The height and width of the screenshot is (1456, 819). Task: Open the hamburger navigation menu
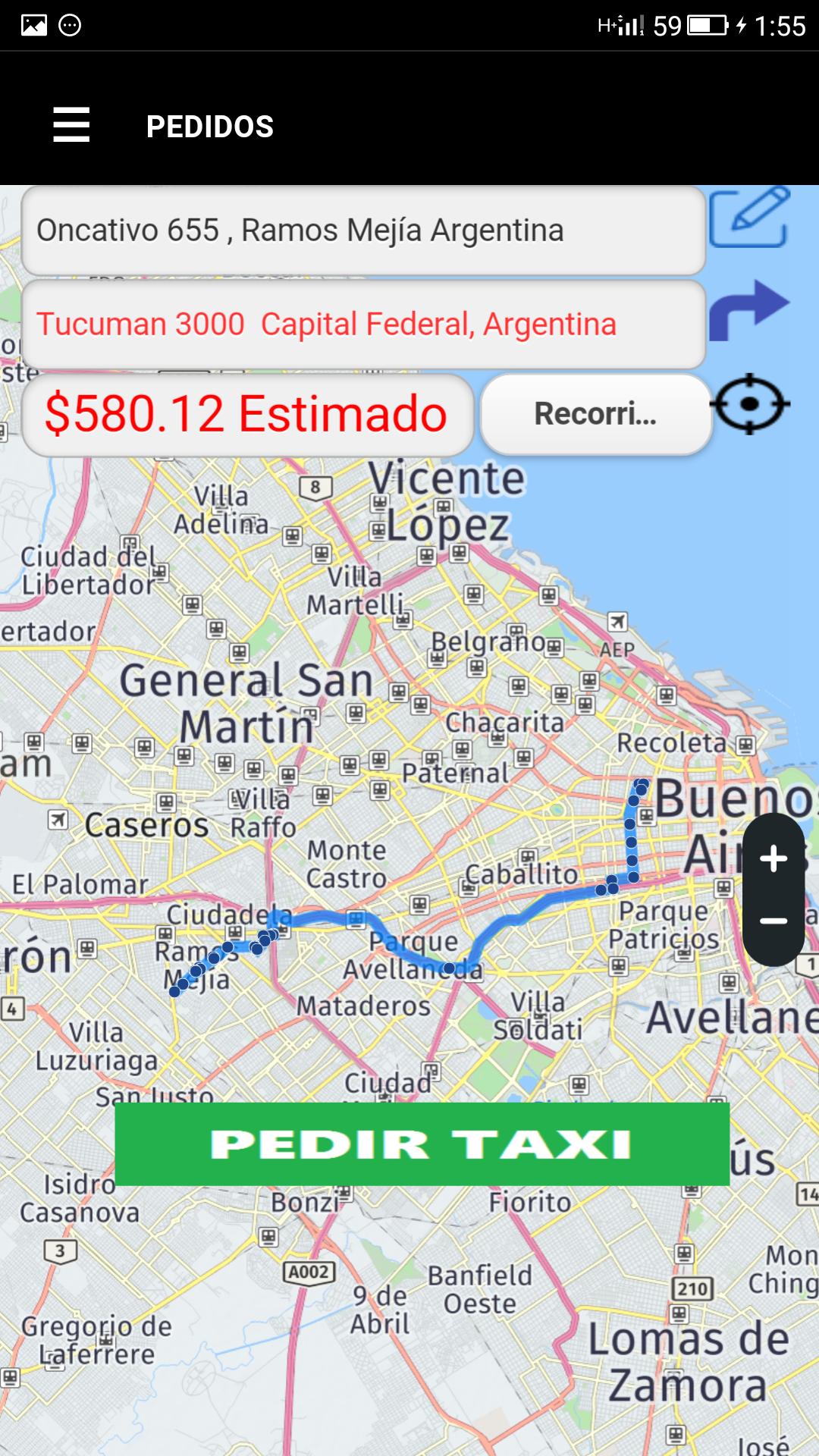pos(71,125)
